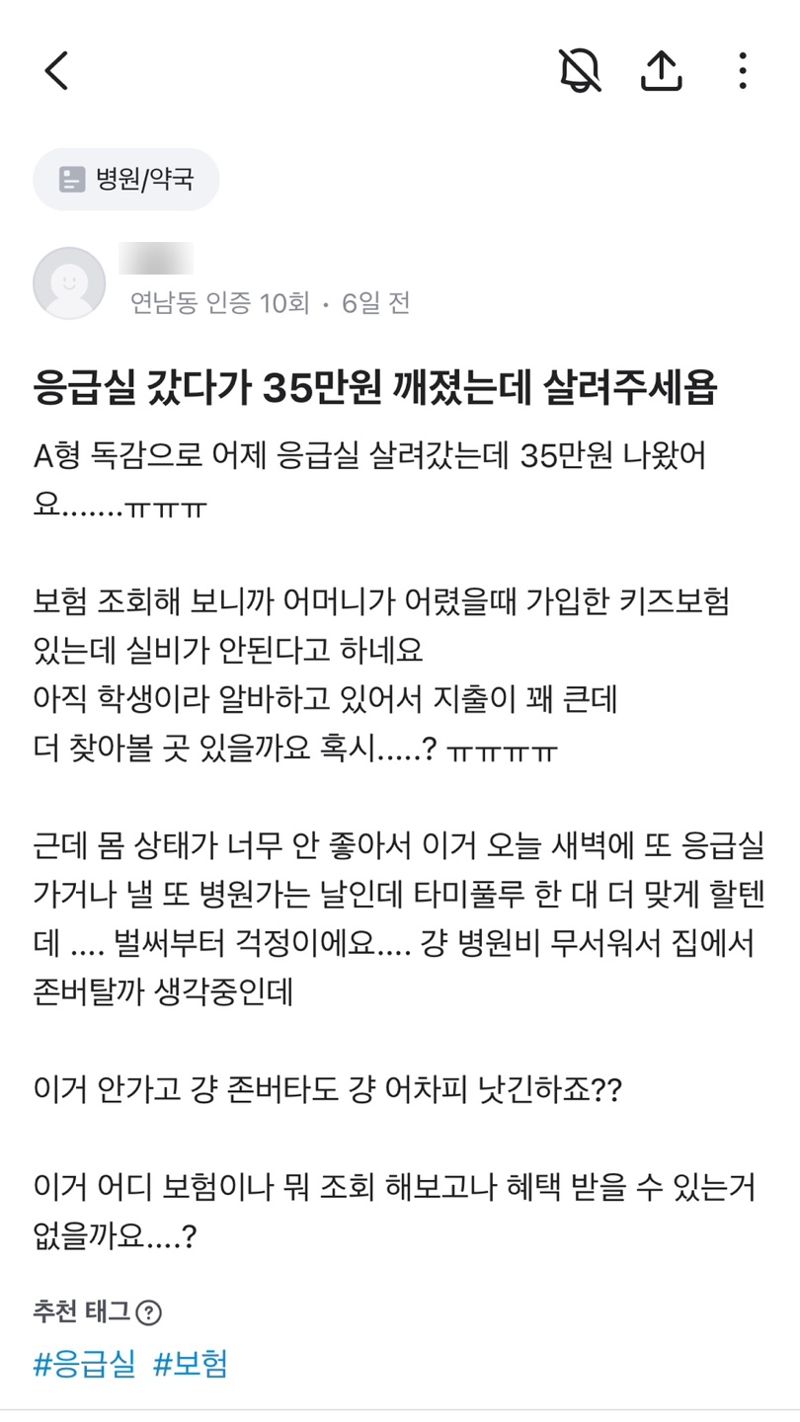Share this post
Screen dimensions: 800x1422
point(661,71)
